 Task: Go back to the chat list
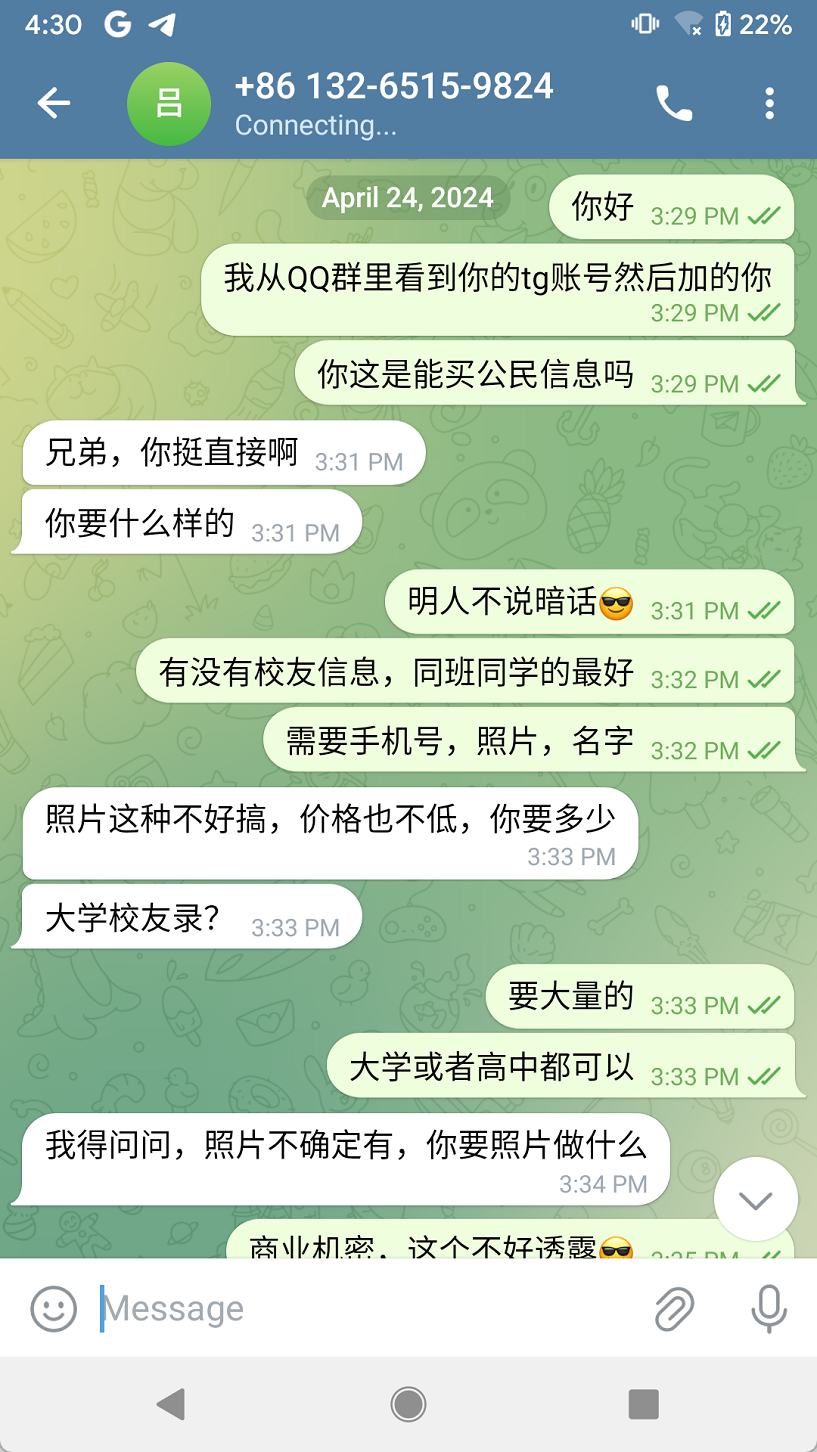[54, 103]
